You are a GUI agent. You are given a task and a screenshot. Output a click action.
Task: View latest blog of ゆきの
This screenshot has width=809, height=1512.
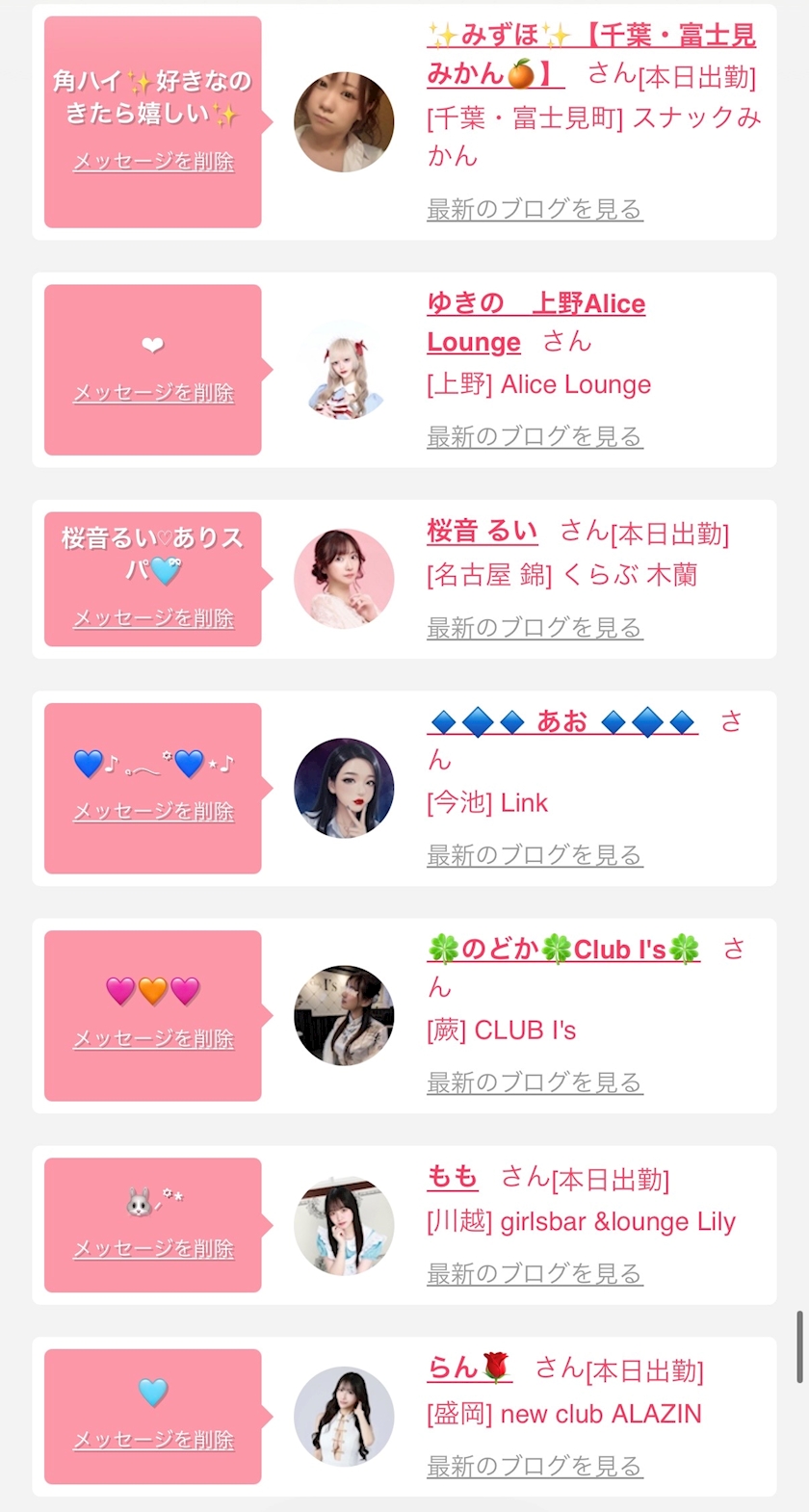[535, 436]
